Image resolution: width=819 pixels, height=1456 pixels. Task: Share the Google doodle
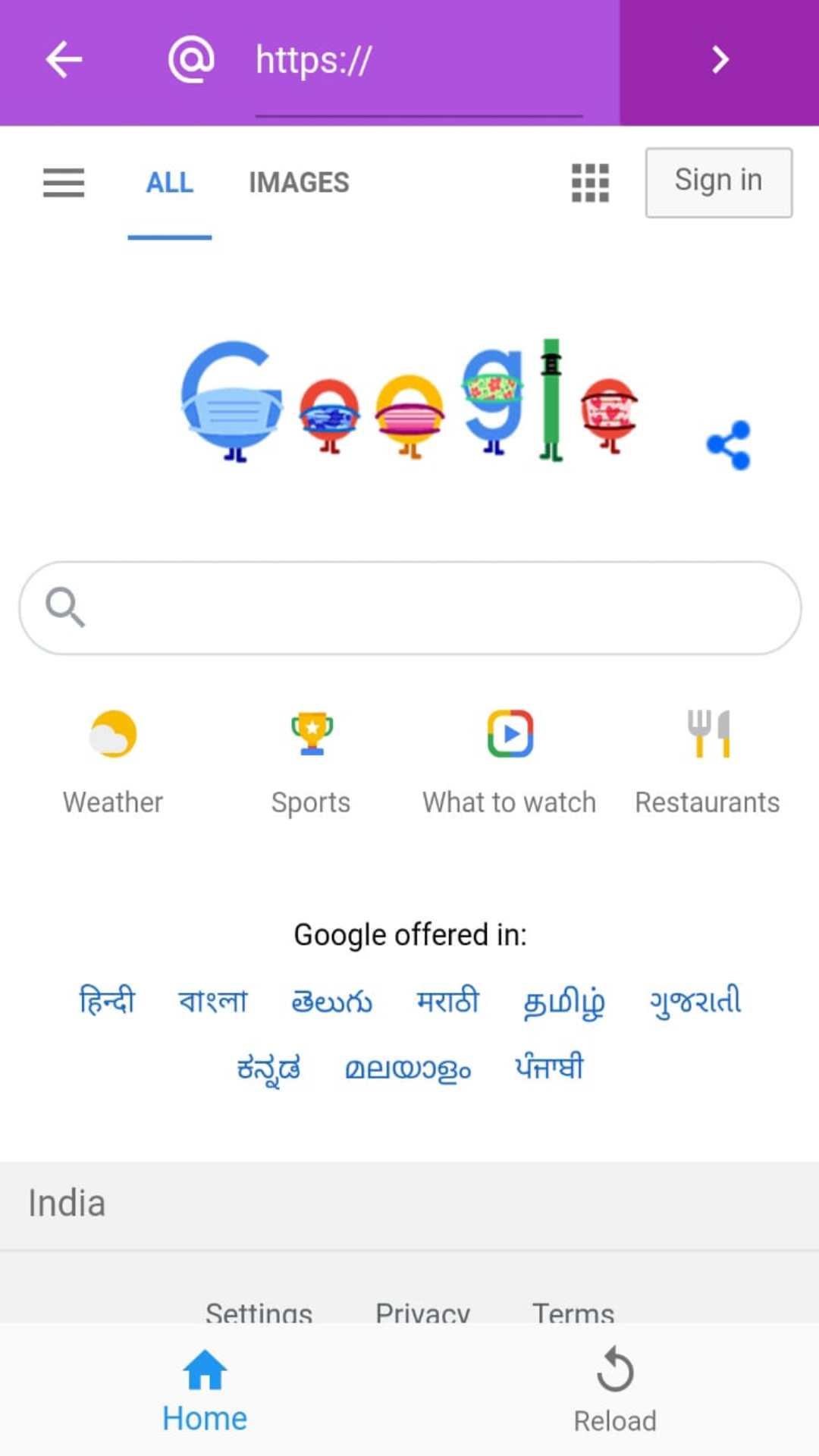click(x=729, y=445)
